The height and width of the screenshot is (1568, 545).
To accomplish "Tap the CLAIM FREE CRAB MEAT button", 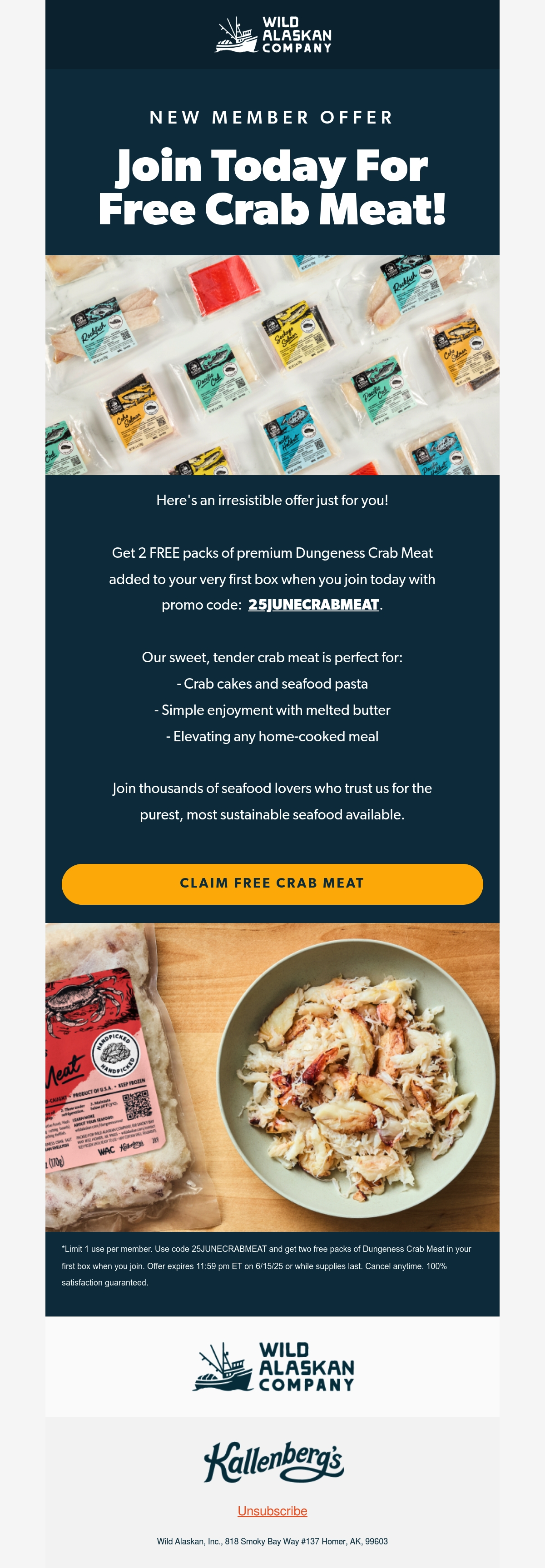I will [272, 884].
